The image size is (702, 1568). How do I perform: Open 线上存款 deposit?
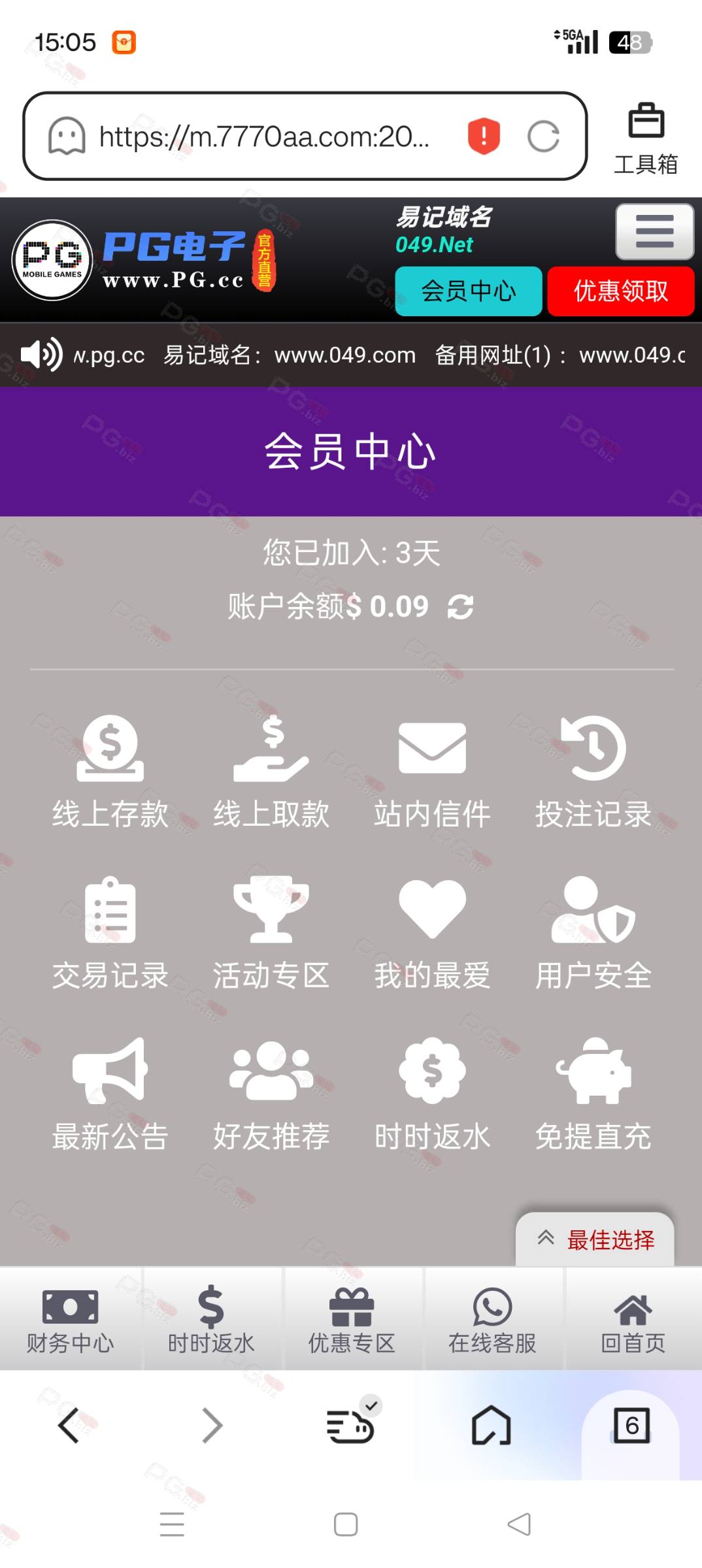tap(110, 772)
